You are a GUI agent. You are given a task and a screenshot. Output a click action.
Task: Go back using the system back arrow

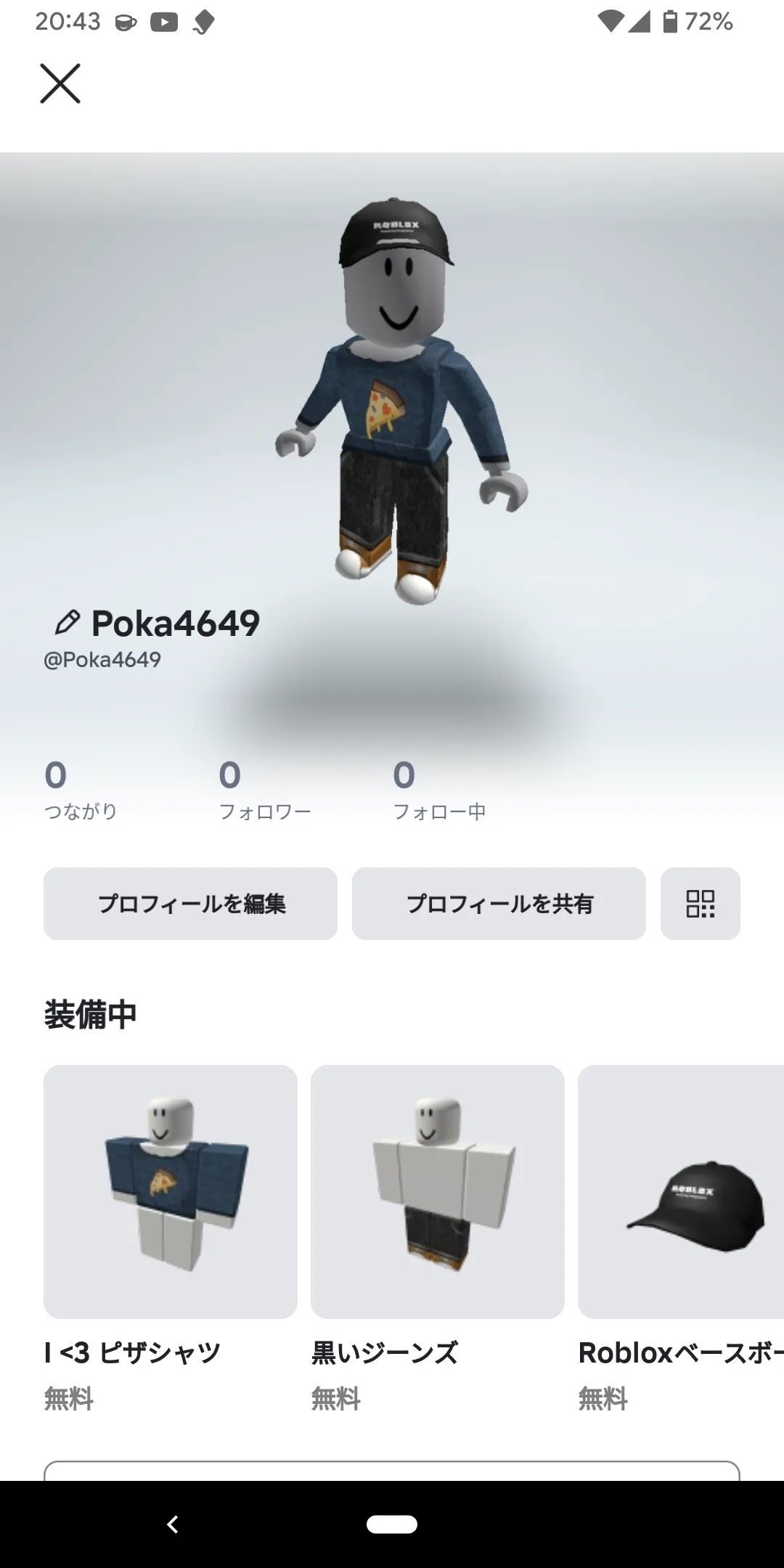tap(173, 1524)
